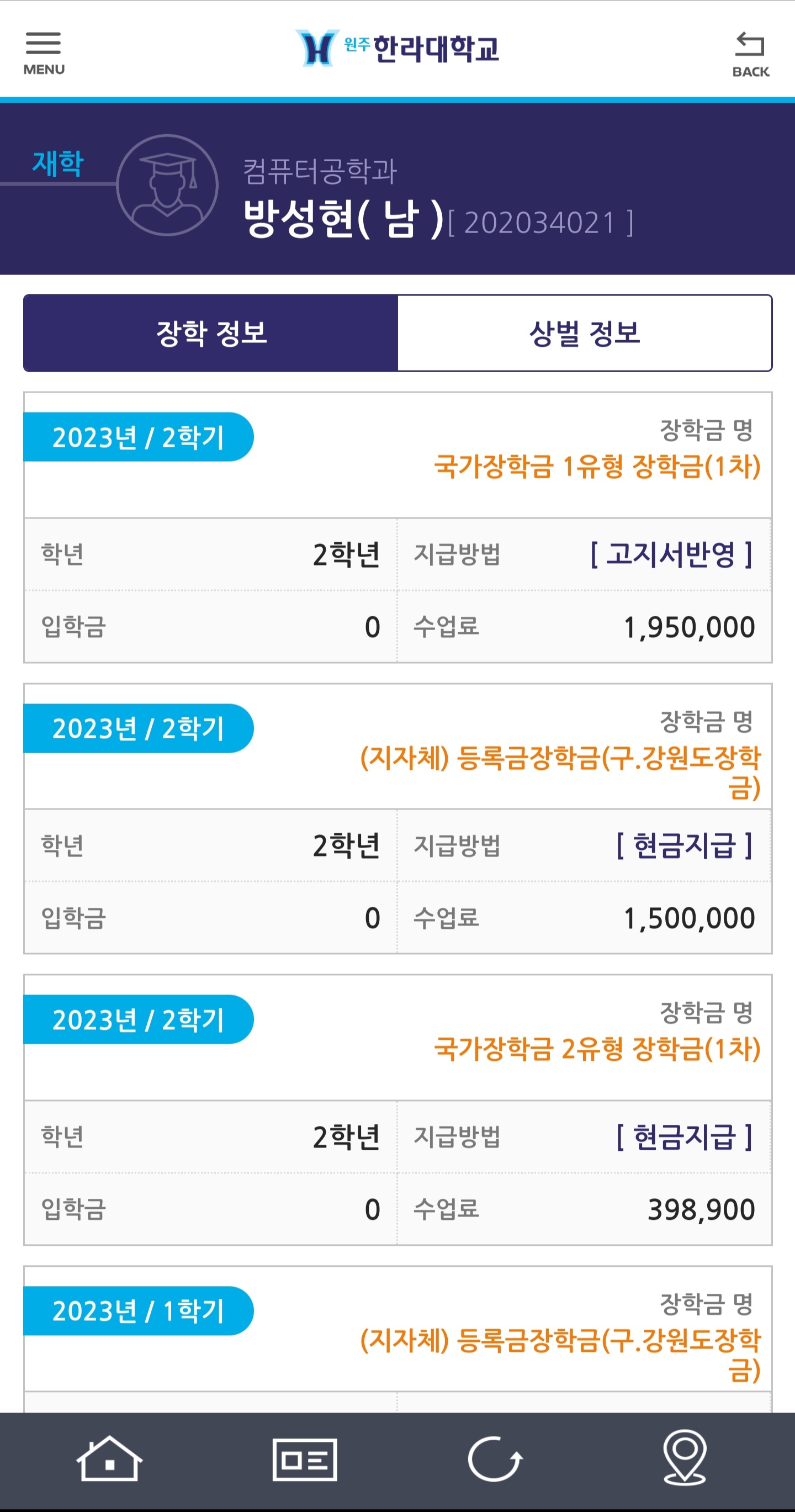Open the ID card icon in bottom bar
Viewport: 795px width, 1512px height.
(x=305, y=1459)
